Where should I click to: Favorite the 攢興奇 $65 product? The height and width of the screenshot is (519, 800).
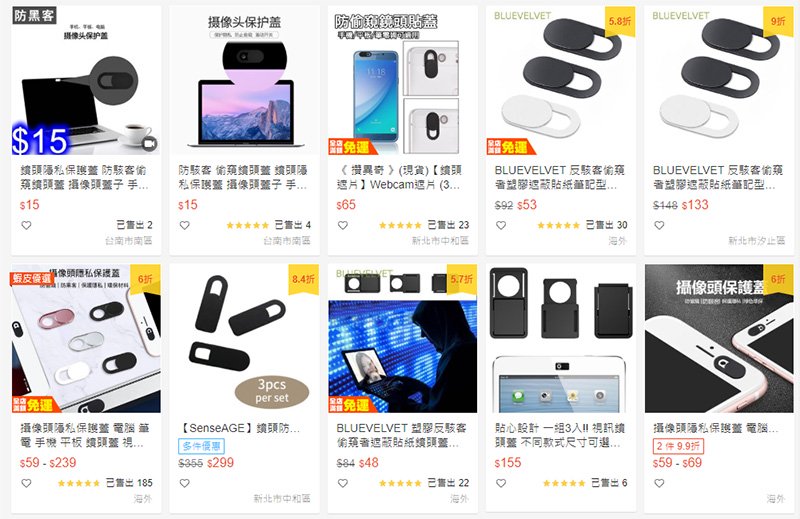(x=343, y=225)
